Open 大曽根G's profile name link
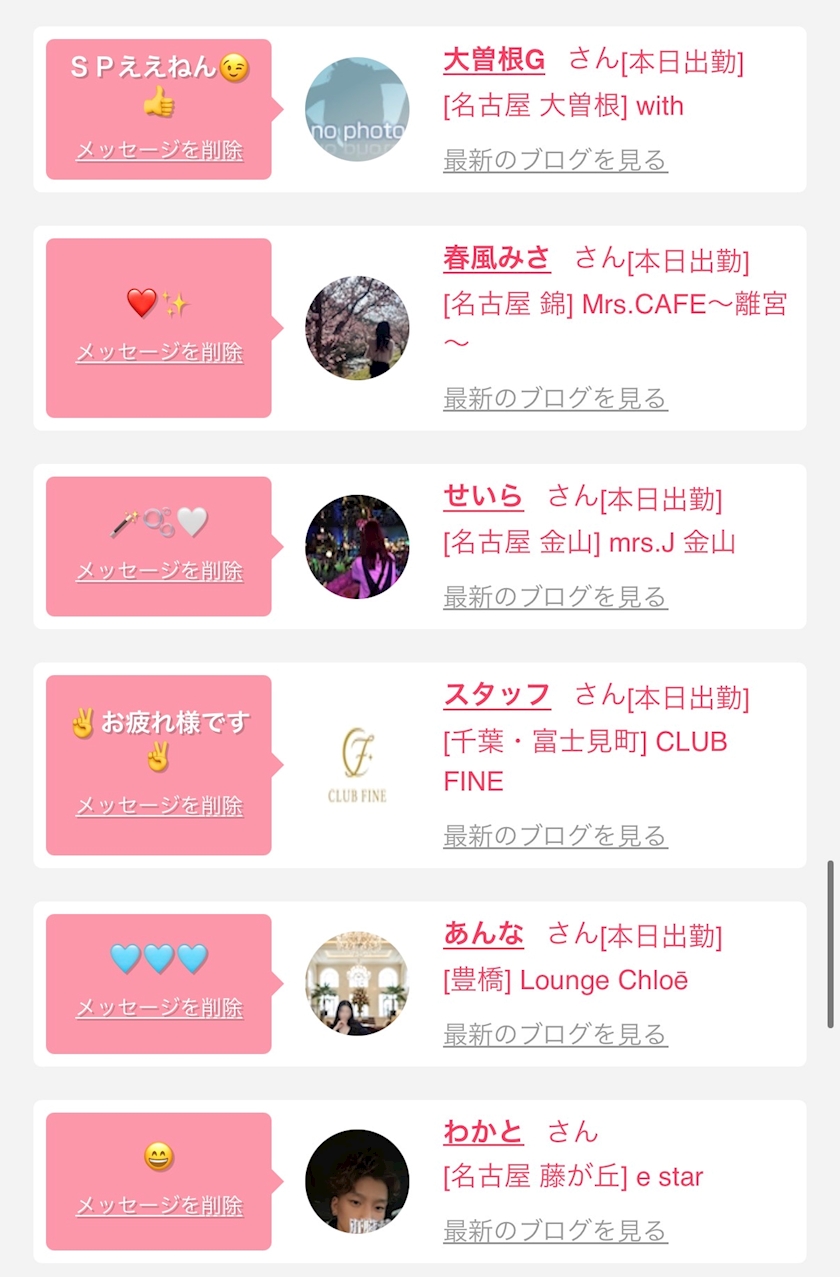The width and height of the screenshot is (840, 1277). click(x=494, y=61)
